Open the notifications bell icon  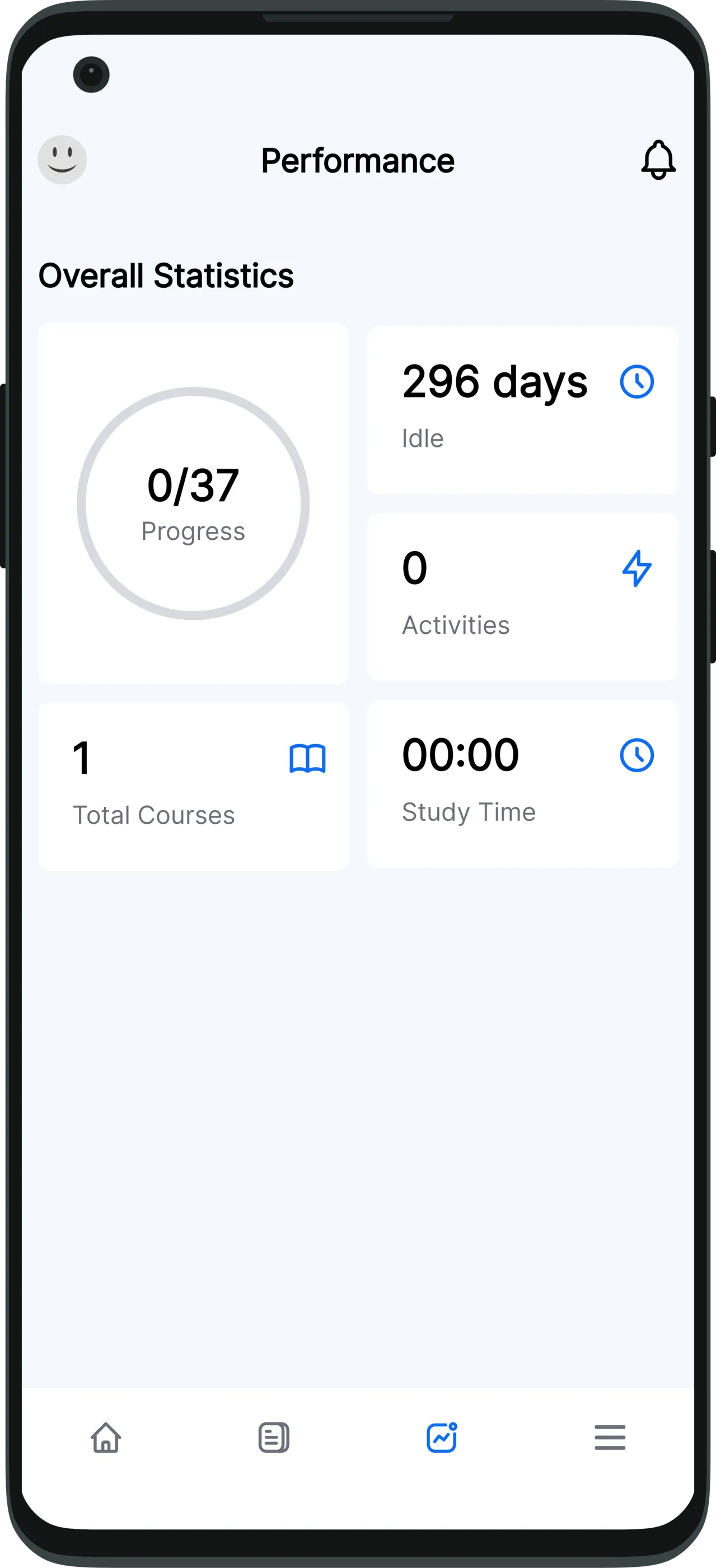point(658,160)
